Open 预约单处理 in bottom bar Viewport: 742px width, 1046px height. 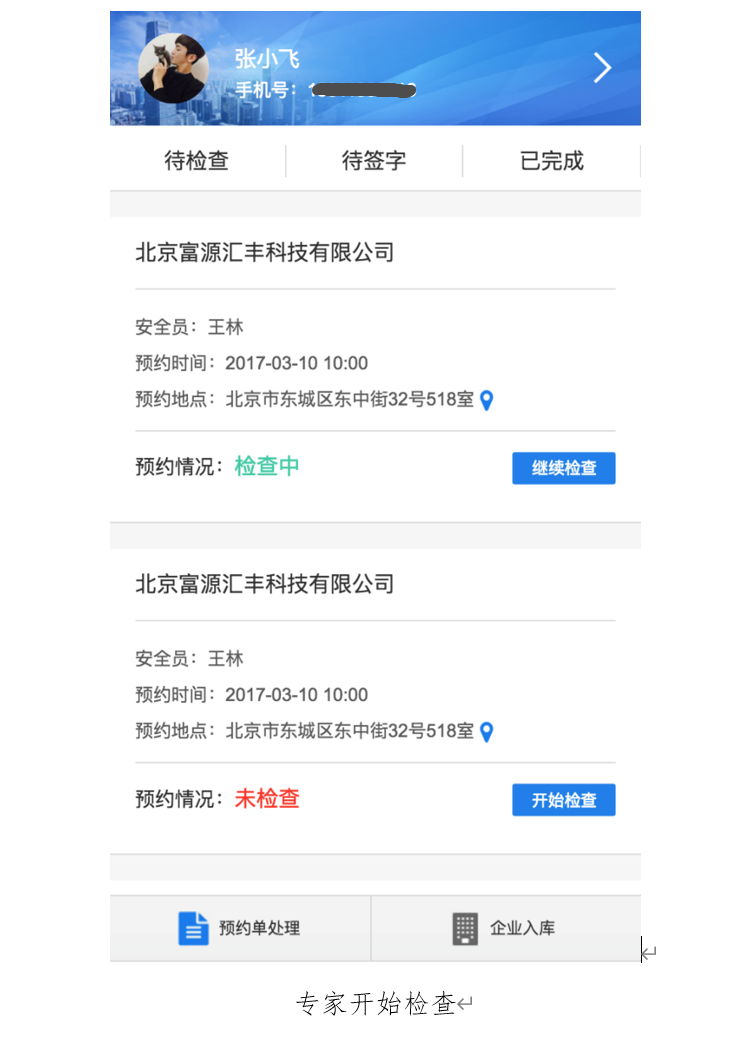click(240, 928)
